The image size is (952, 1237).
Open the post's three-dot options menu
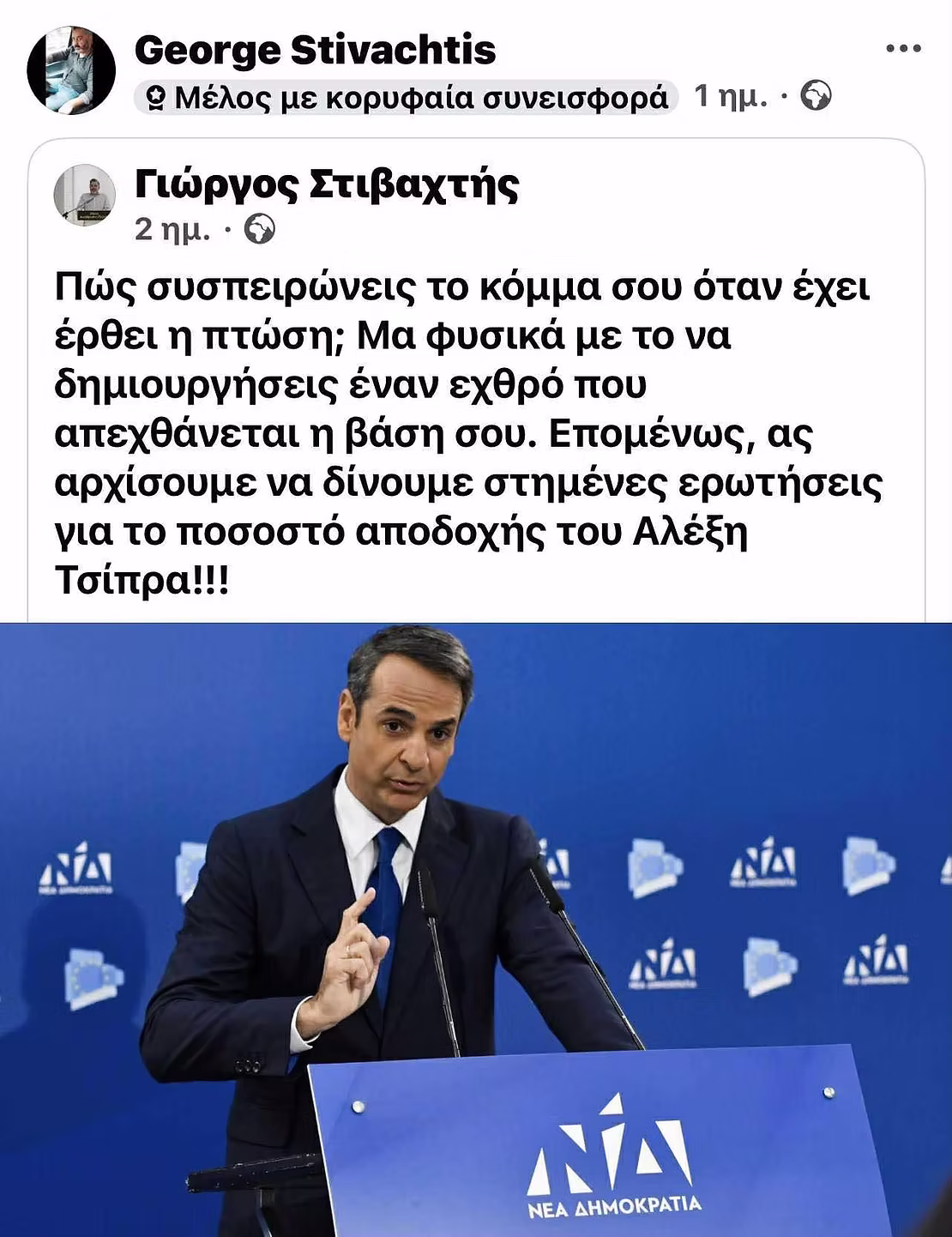[903, 49]
